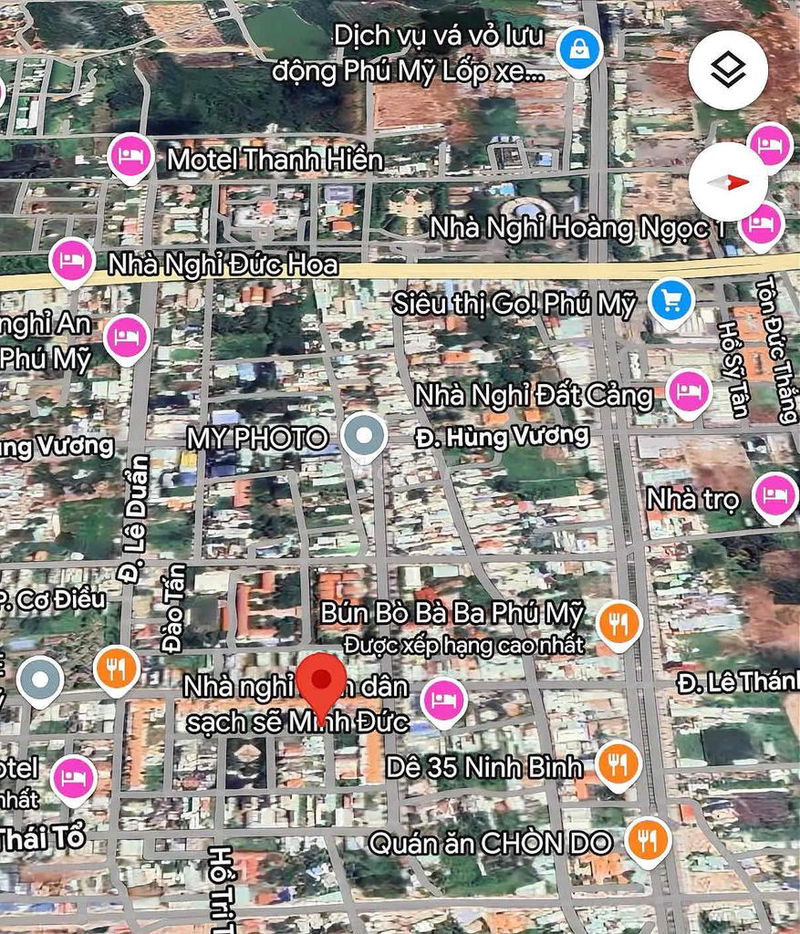This screenshot has height=934, width=800.
Task: Select the Phú Mỹ tire repair service pin
Action: tap(578, 48)
